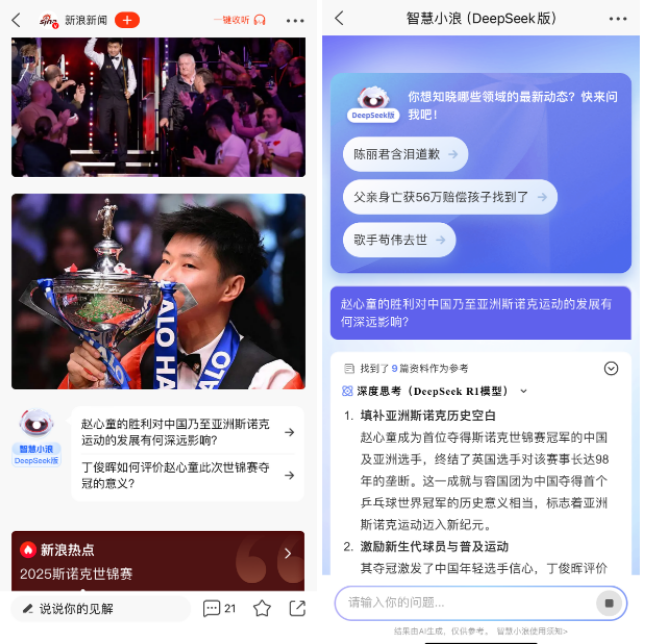The image size is (645, 644).
Task: Open overflow menu in 智慧小浪 header
Action: pos(623,18)
